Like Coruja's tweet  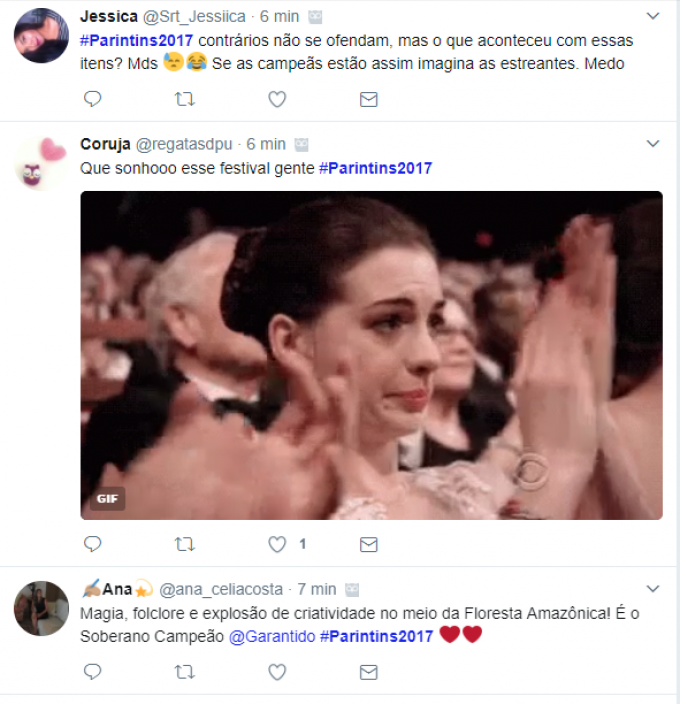point(277,544)
